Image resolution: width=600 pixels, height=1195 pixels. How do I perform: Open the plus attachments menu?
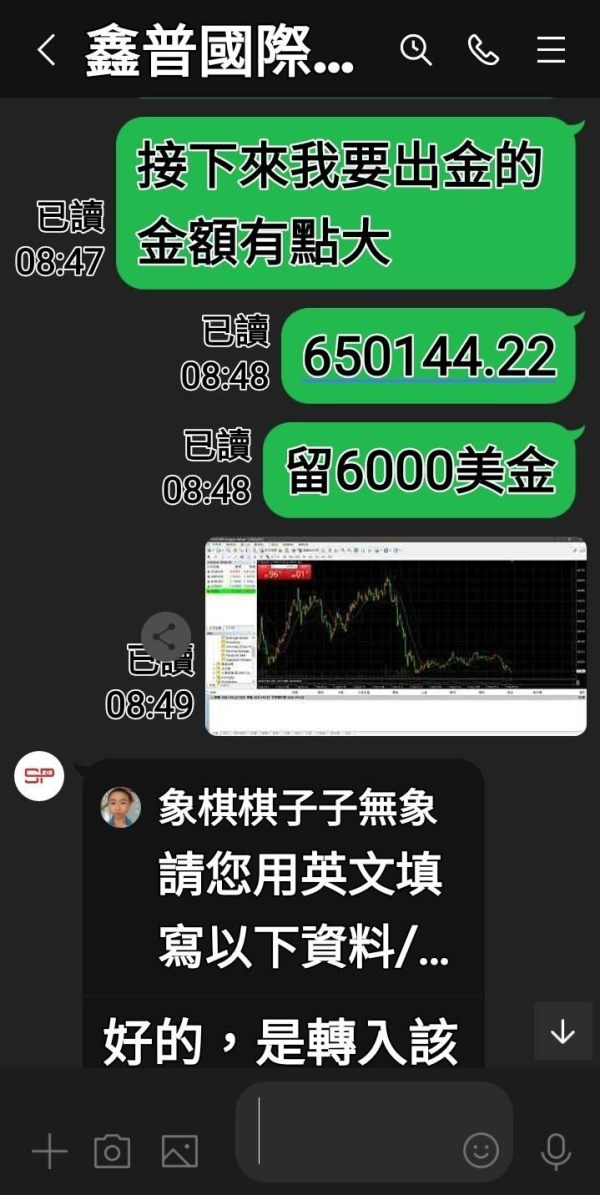tap(49, 1150)
